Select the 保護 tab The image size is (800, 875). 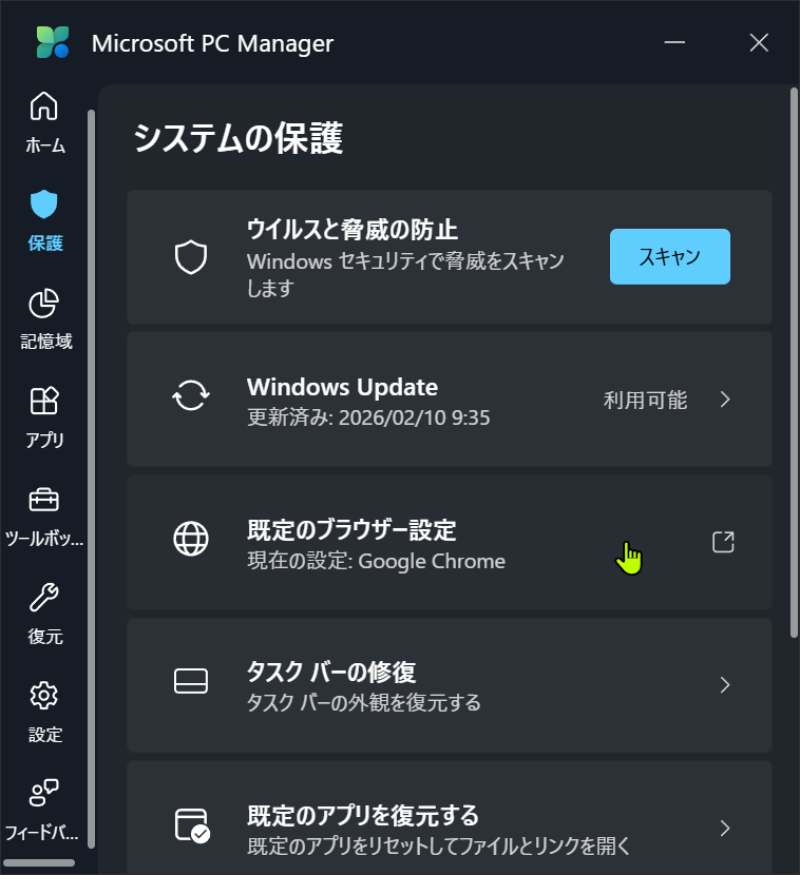click(45, 220)
